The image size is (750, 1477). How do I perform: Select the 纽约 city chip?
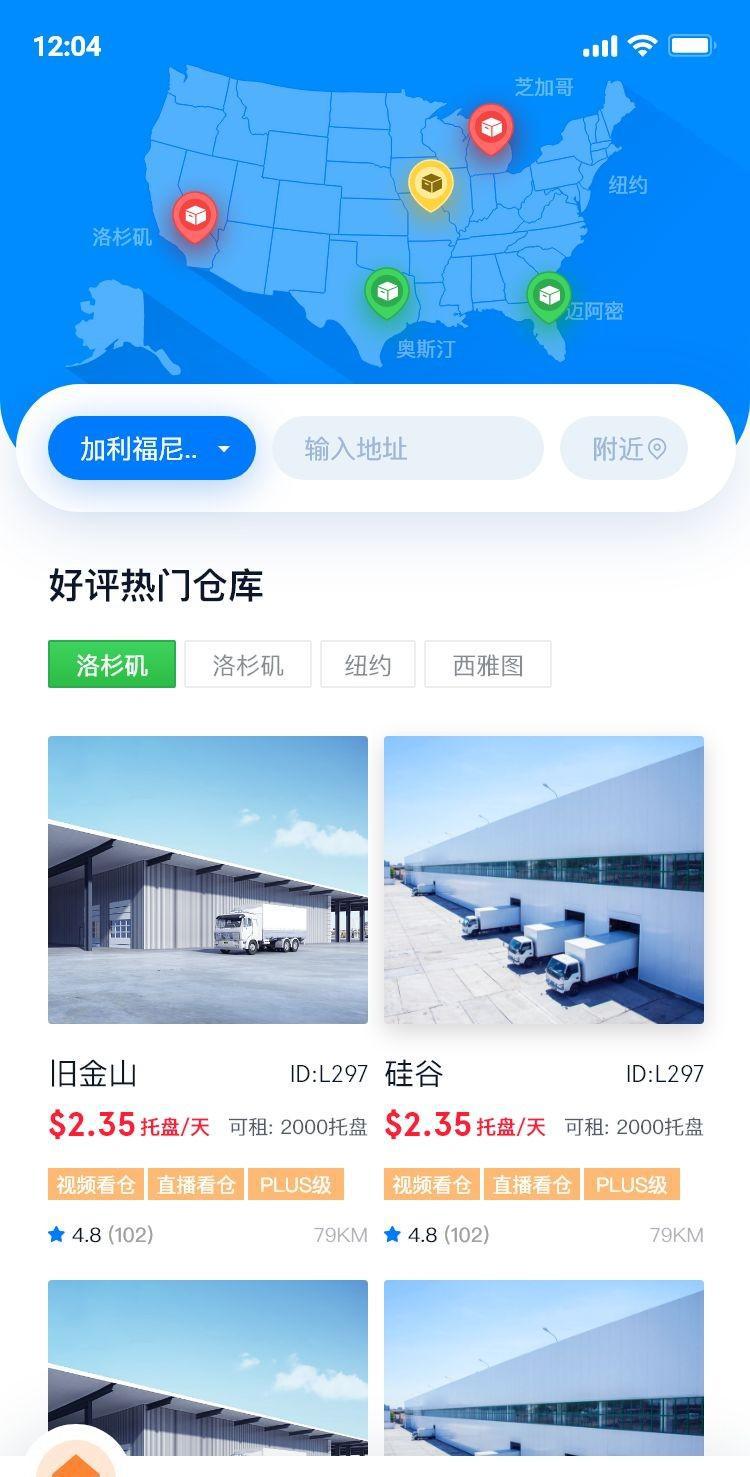(367, 665)
